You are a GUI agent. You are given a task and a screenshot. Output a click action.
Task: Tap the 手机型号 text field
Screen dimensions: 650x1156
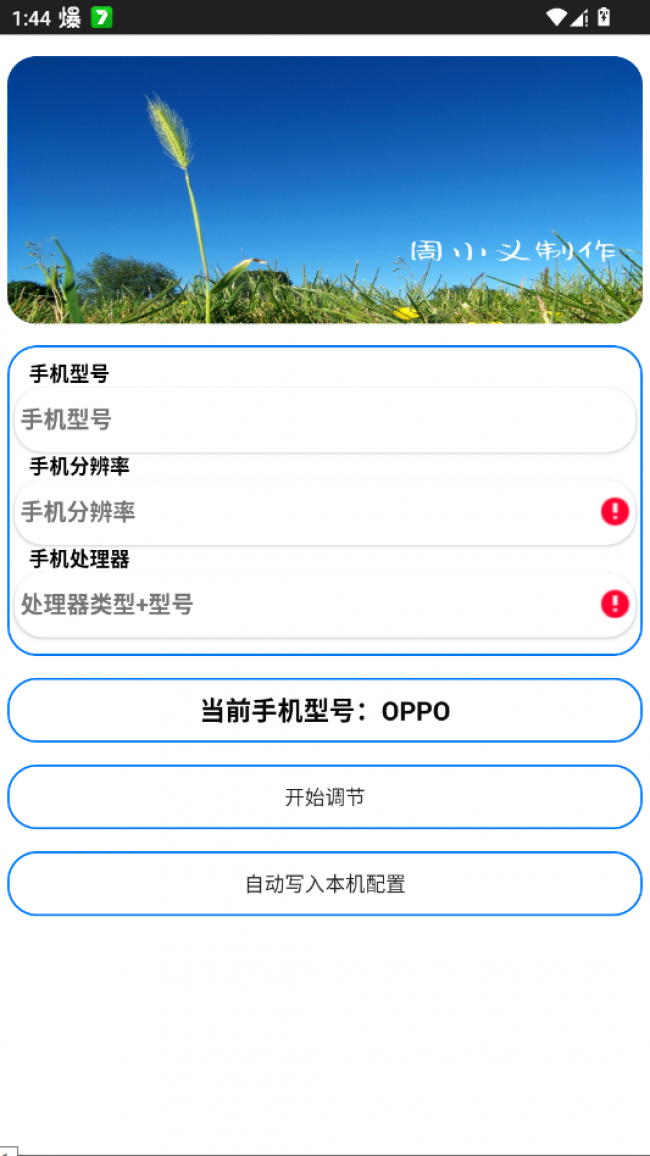[x=324, y=420]
